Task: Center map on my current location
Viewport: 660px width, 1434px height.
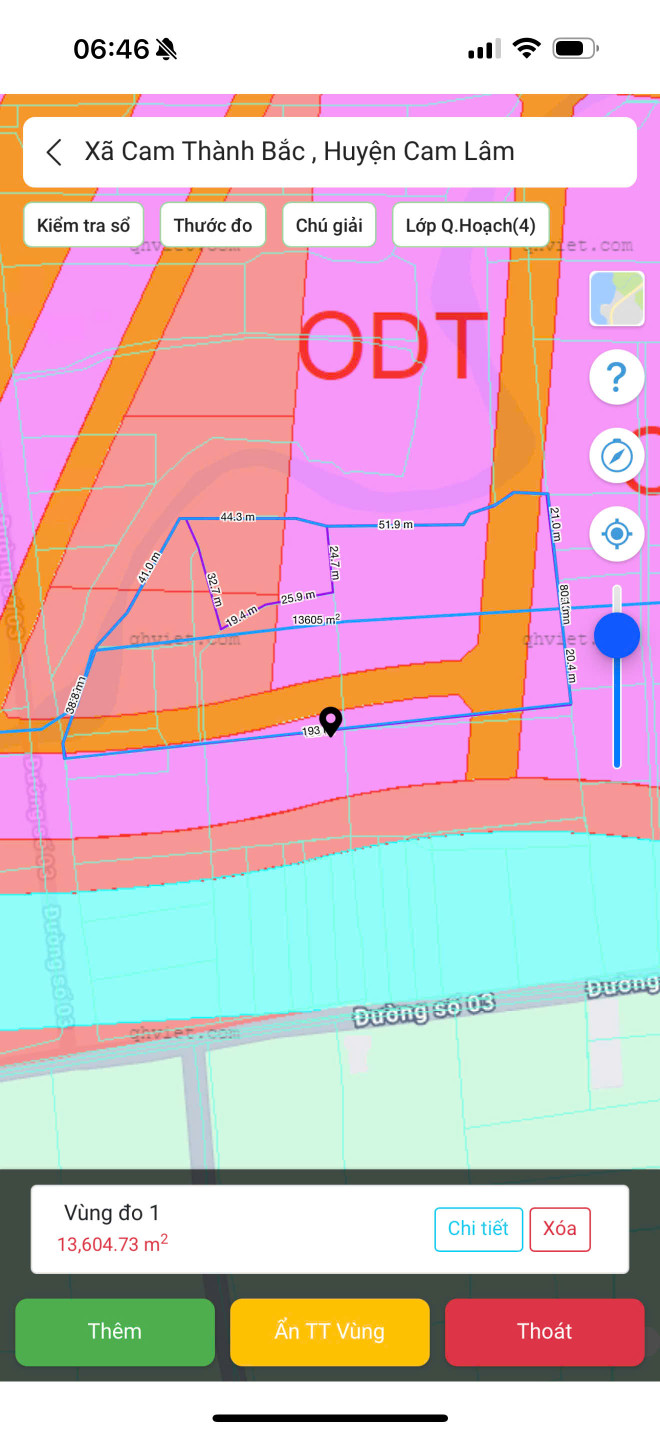Action: [x=616, y=534]
